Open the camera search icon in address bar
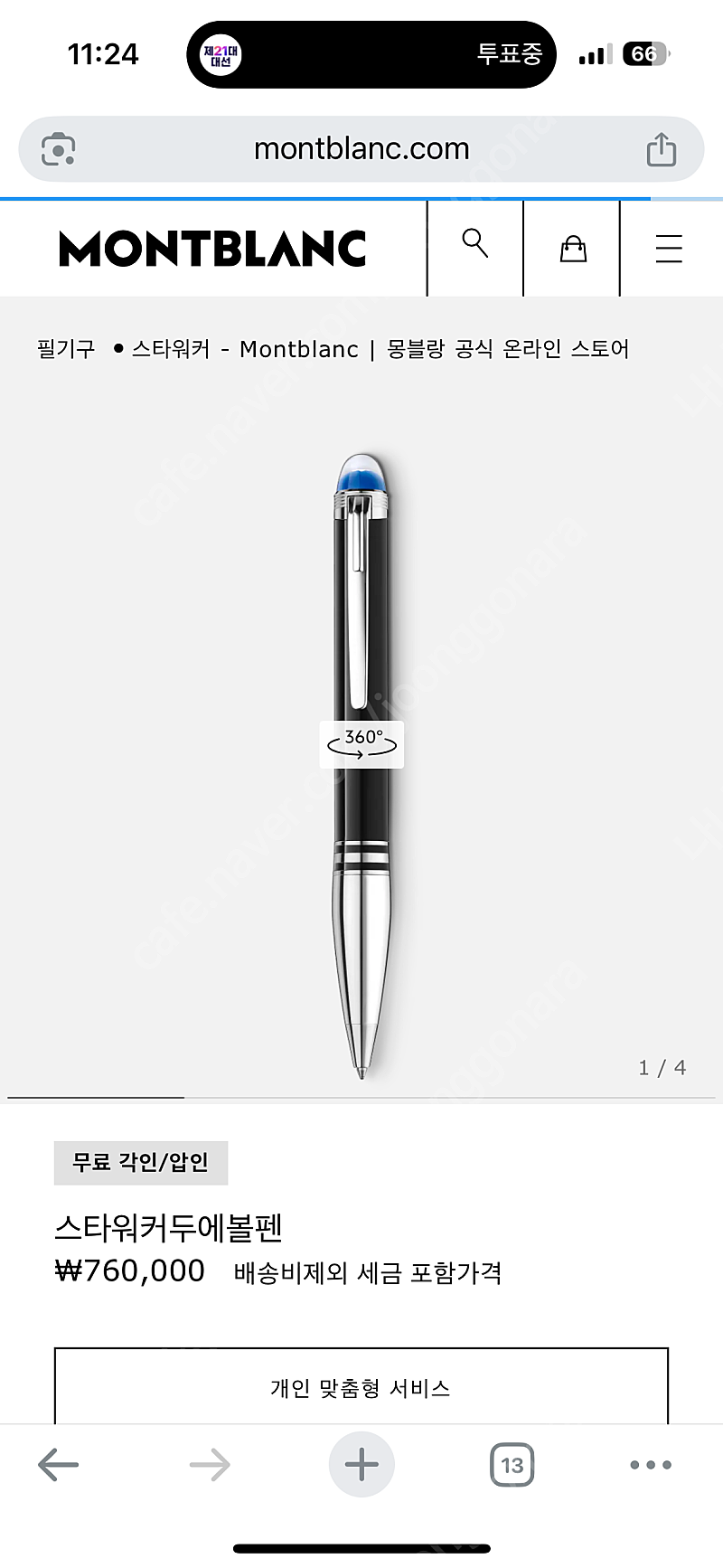 coord(59,149)
